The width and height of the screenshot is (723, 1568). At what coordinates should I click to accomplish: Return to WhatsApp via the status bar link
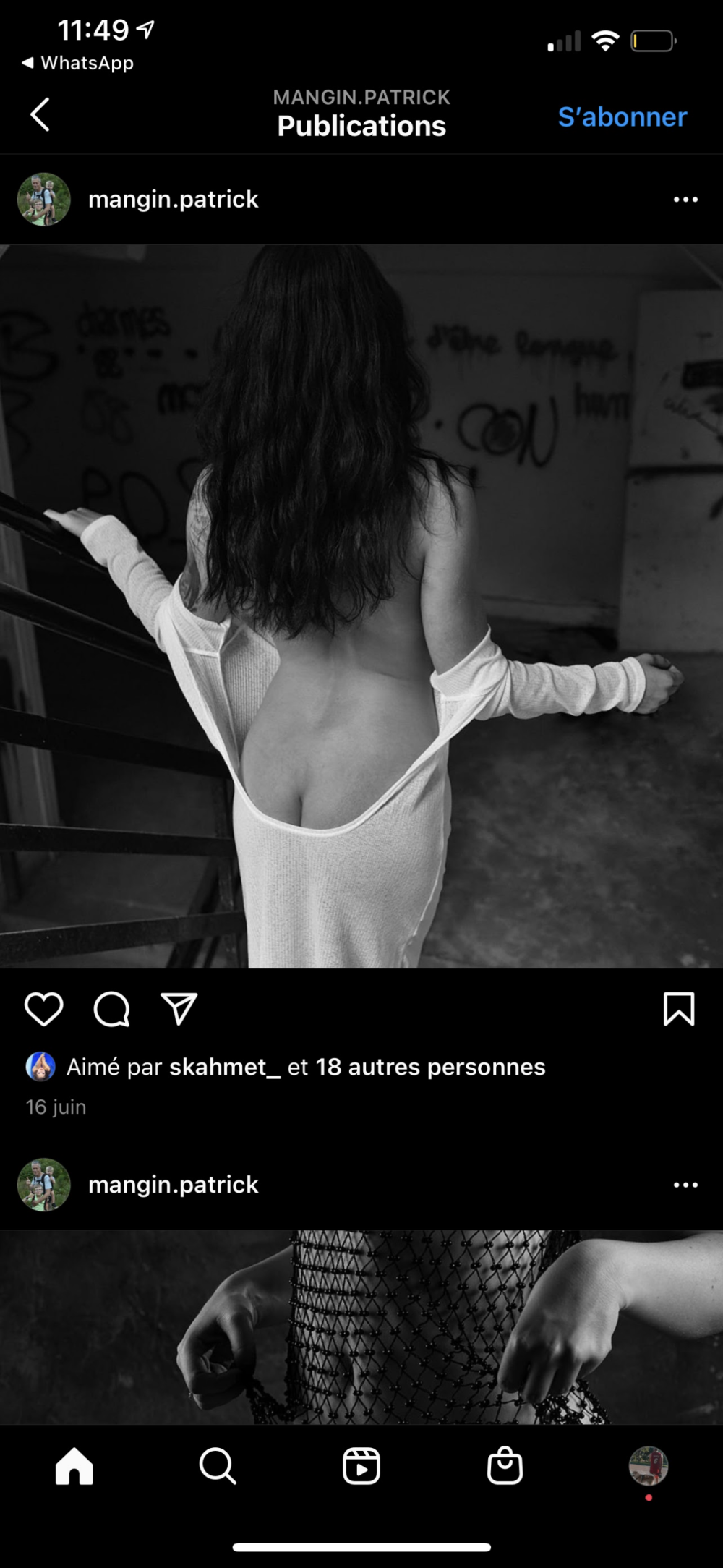coord(78,64)
